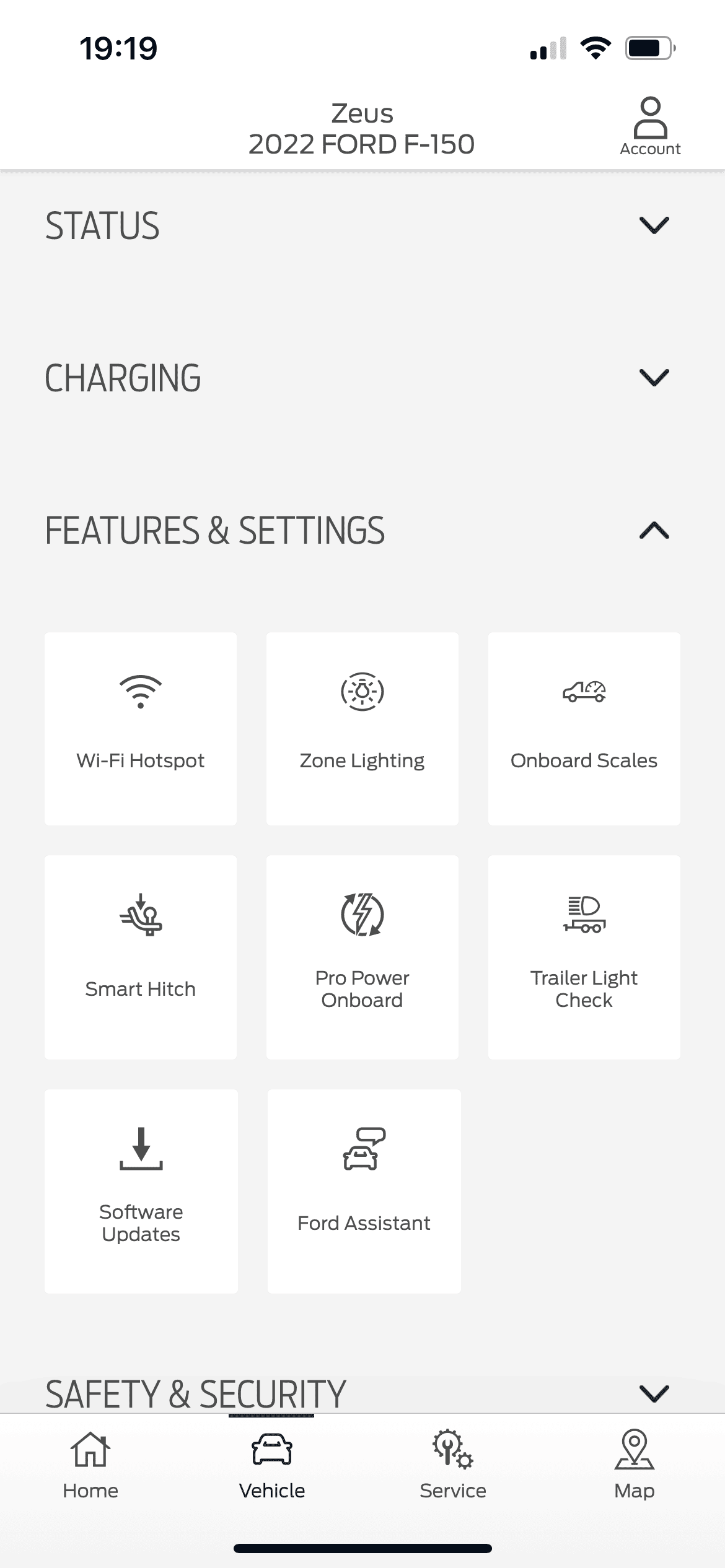Viewport: 725px width, 1568px height.
Task: Open the Account profile
Action: click(x=650, y=126)
